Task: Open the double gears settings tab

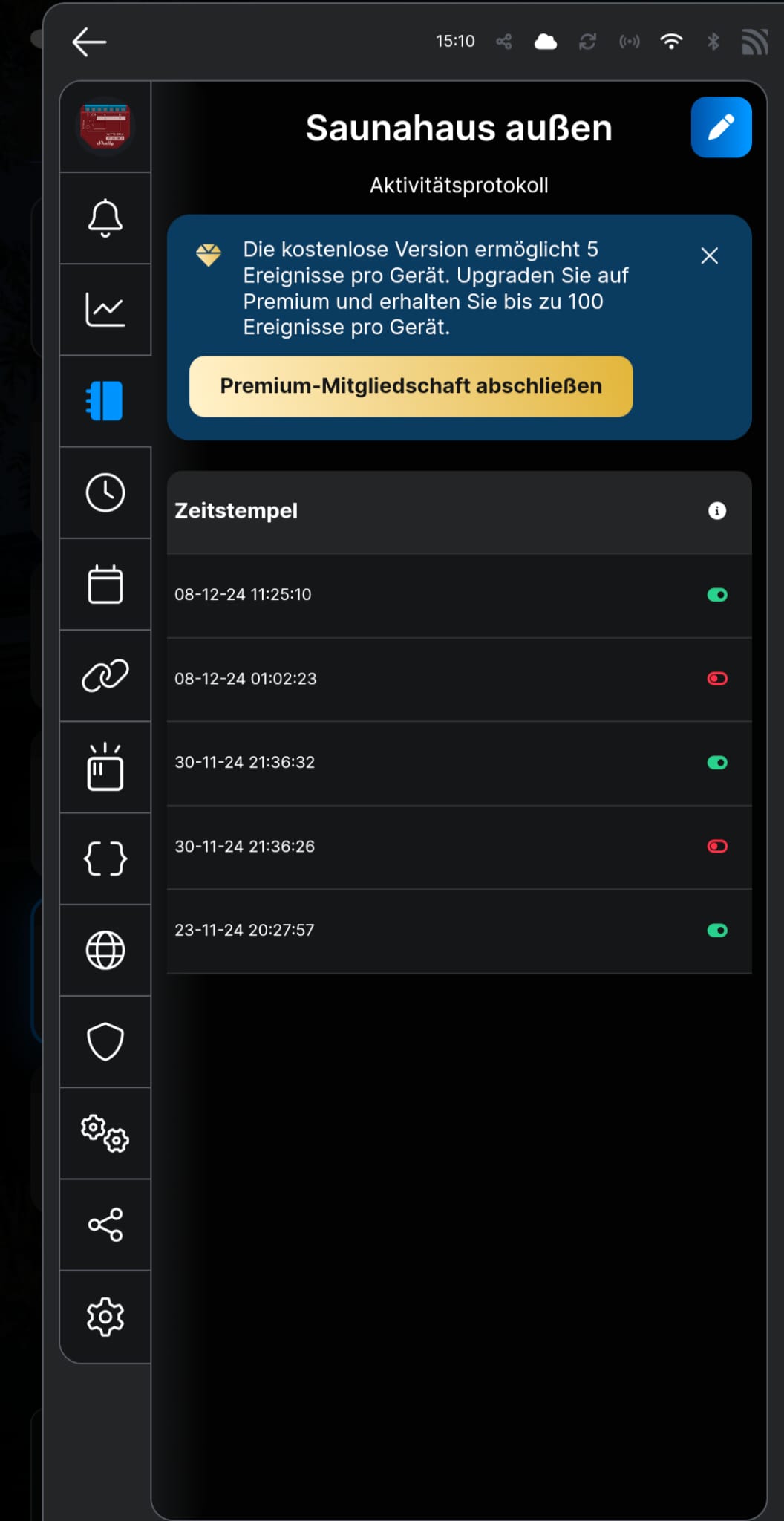Action: coord(105,1133)
